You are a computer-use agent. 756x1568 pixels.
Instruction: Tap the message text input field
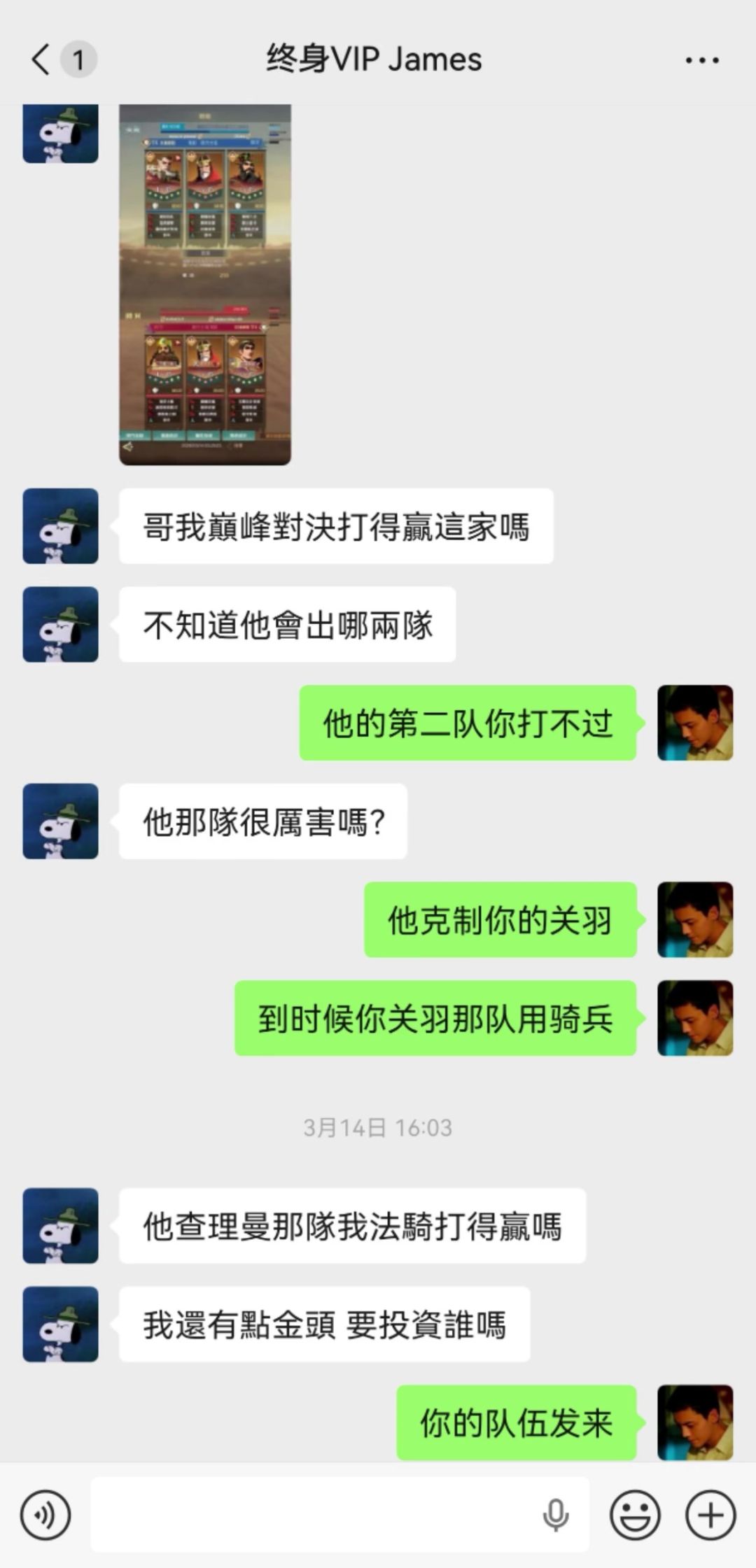point(315,1515)
